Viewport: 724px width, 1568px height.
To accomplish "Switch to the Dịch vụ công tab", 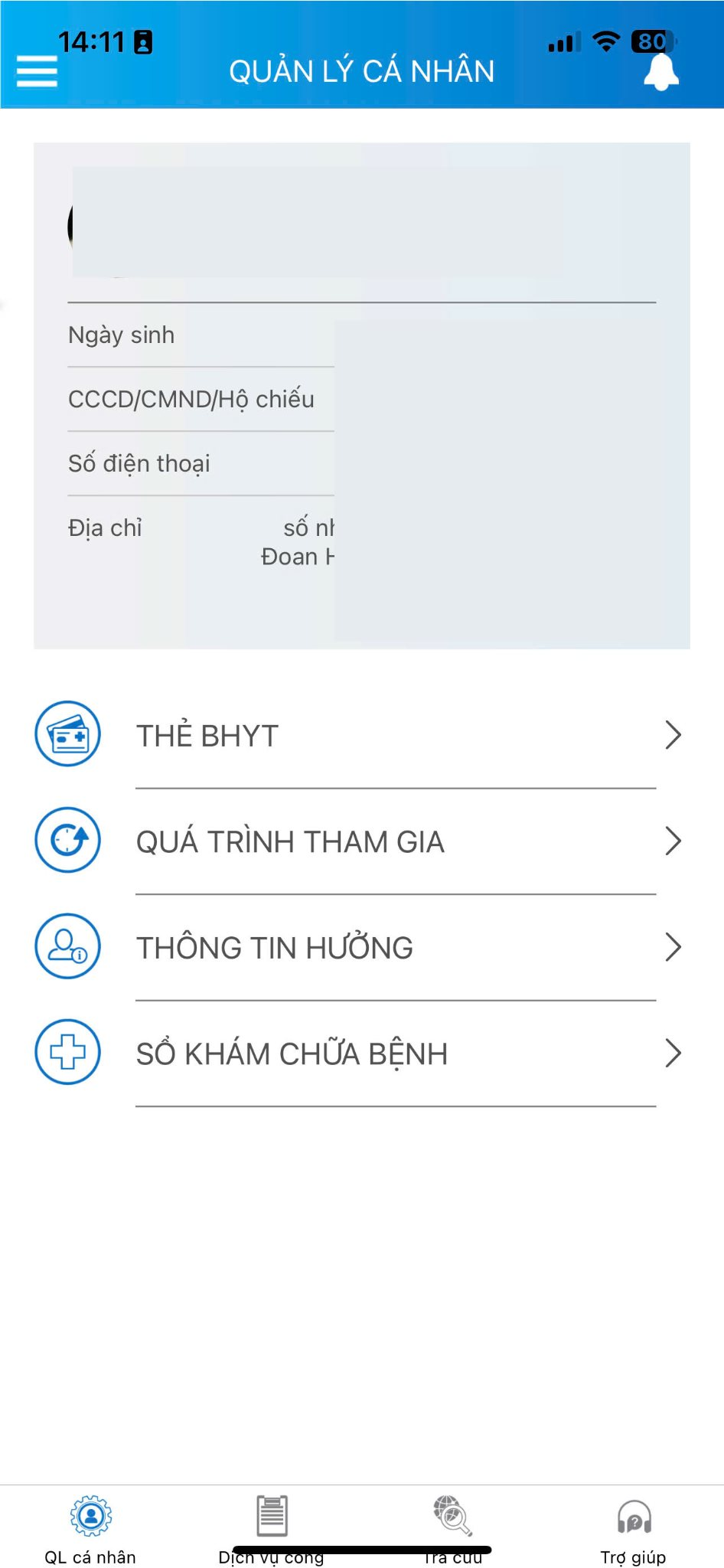I will tap(272, 1528).
